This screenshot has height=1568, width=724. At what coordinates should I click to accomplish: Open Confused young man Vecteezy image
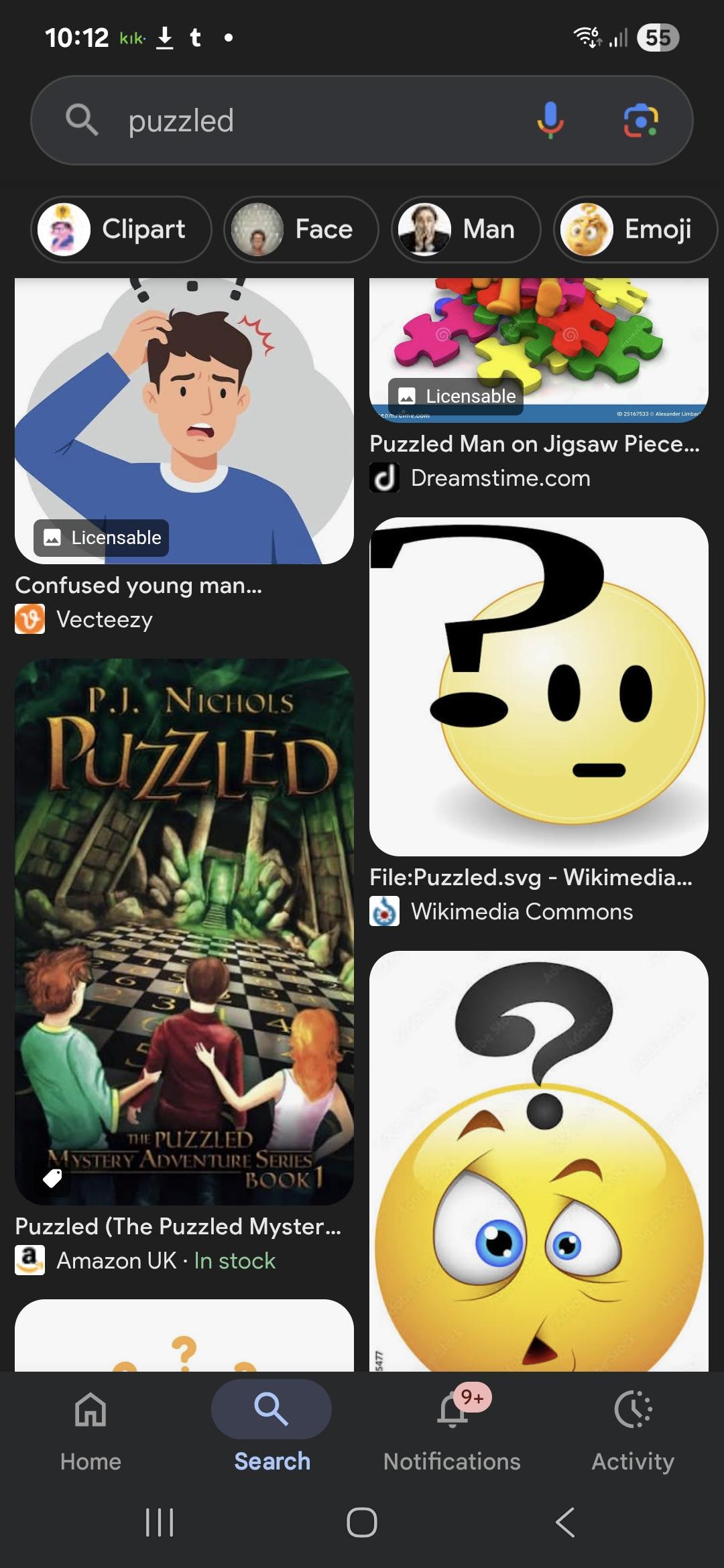(184, 422)
